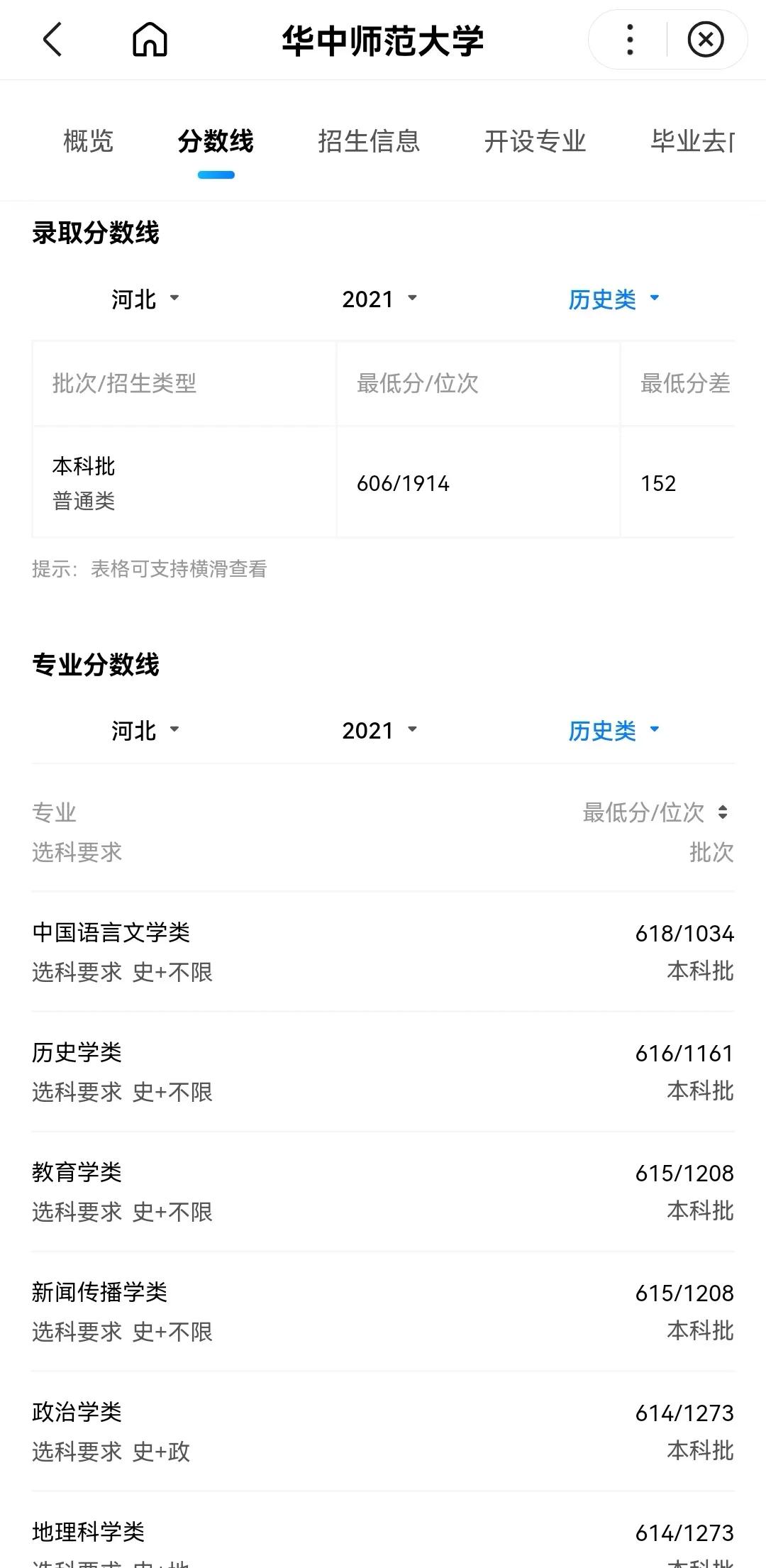This screenshot has height=1568, width=766.
Task: Tap the circular close icon top right
Action: [x=705, y=40]
